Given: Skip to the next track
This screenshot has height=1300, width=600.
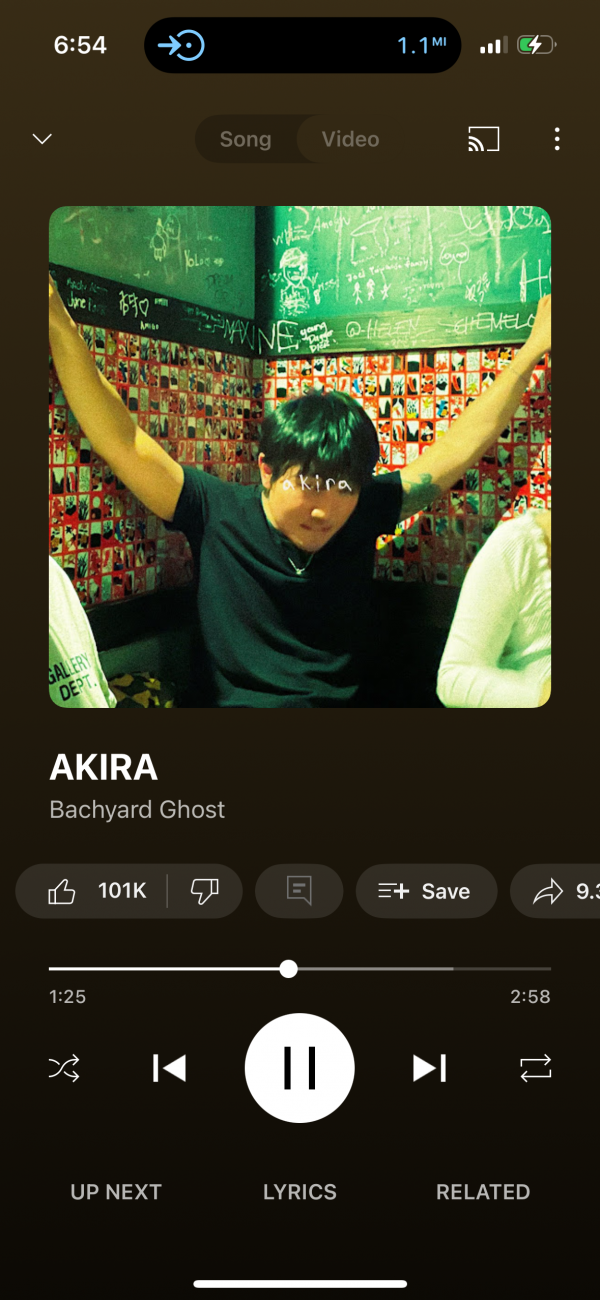Looking at the screenshot, I should point(430,1069).
